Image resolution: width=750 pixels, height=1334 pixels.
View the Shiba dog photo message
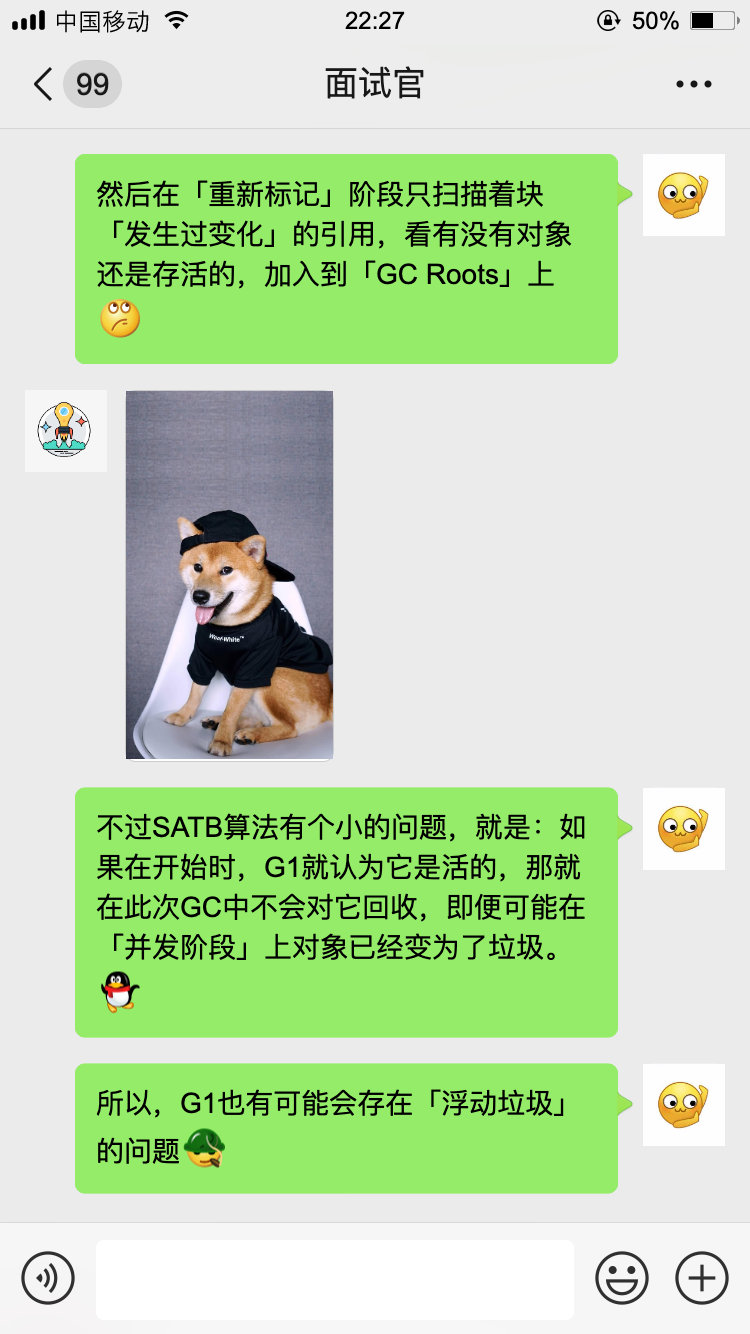[229, 575]
